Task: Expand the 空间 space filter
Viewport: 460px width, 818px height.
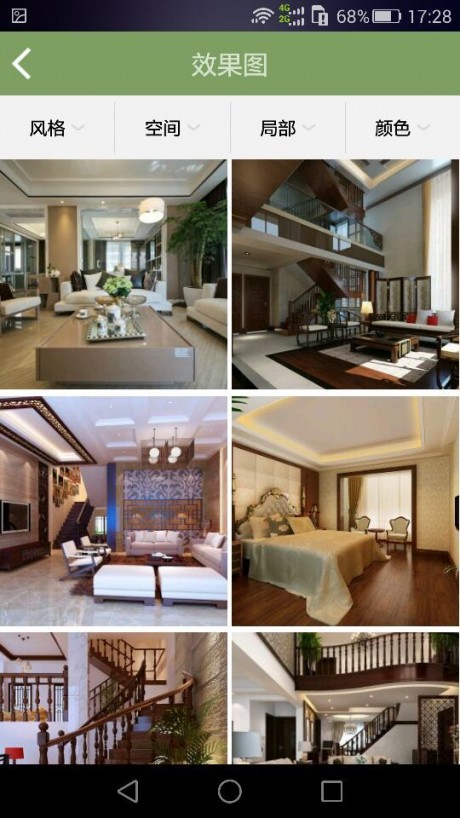Action: pos(172,128)
